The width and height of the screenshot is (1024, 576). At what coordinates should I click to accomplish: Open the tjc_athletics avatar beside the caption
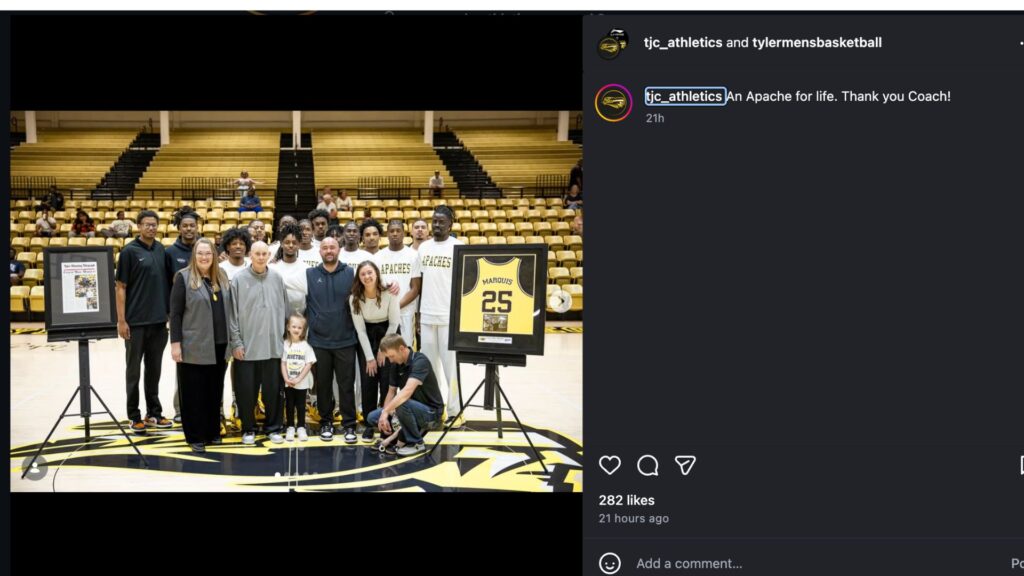613,102
